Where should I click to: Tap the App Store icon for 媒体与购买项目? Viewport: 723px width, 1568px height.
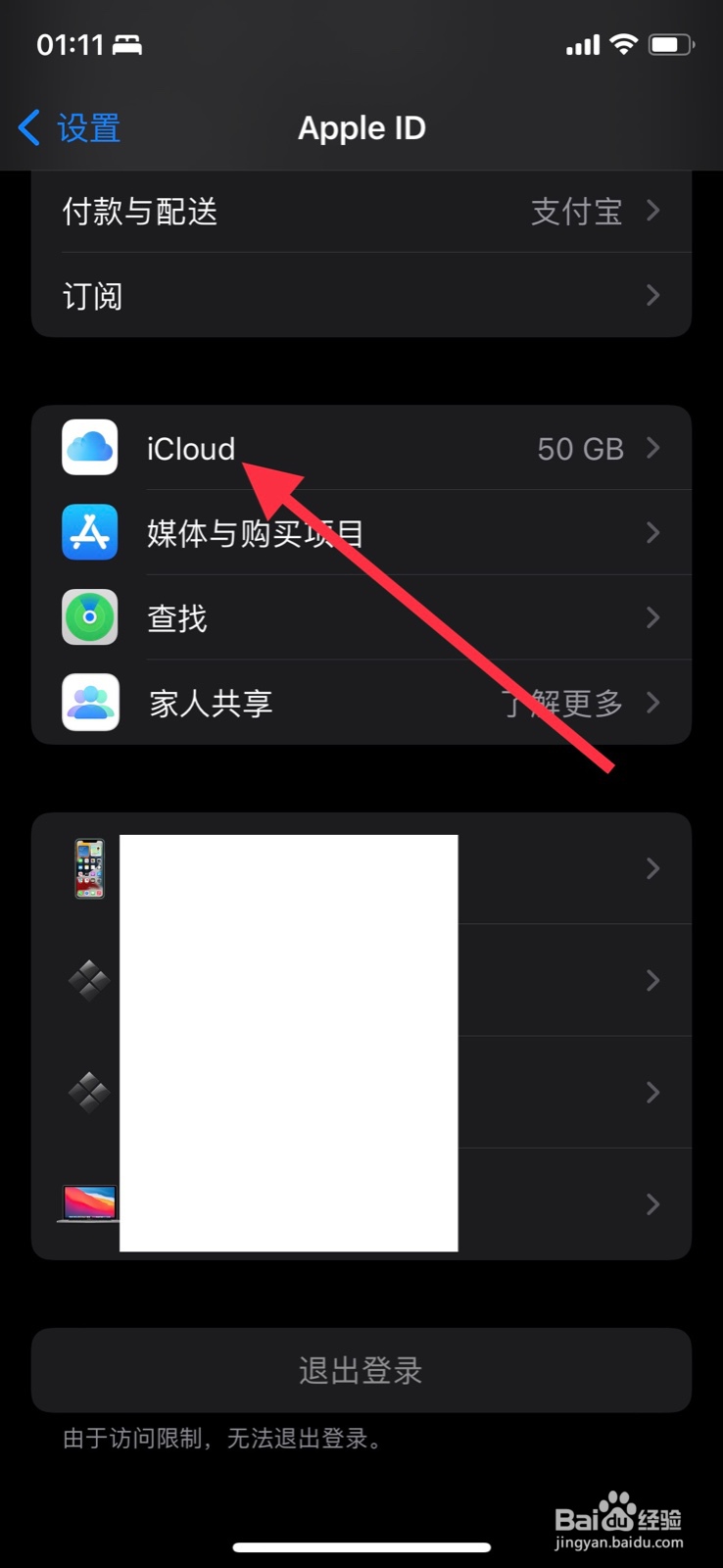tap(89, 532)
